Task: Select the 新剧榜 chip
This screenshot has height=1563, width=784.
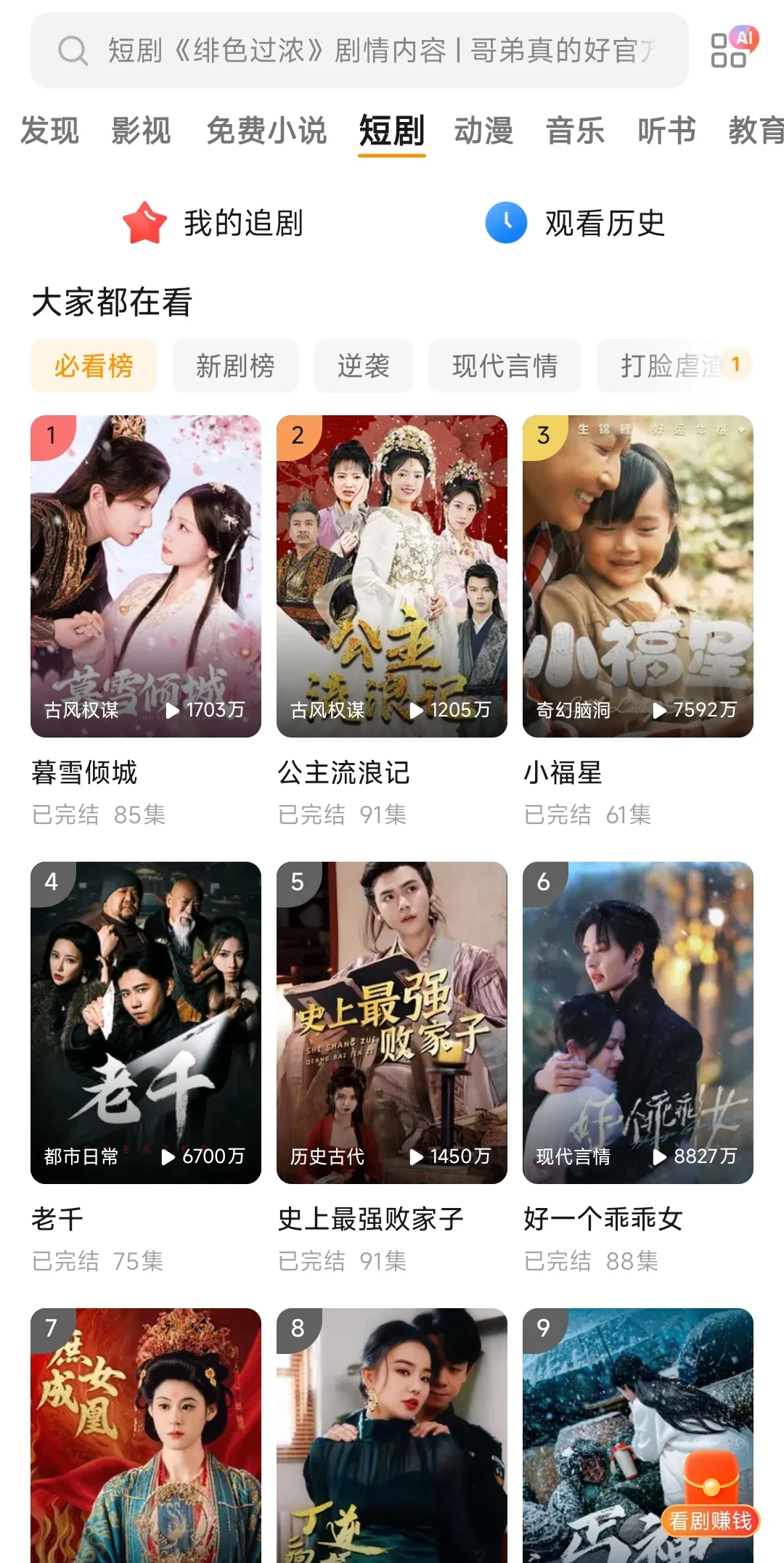Action: click(234, 366)
